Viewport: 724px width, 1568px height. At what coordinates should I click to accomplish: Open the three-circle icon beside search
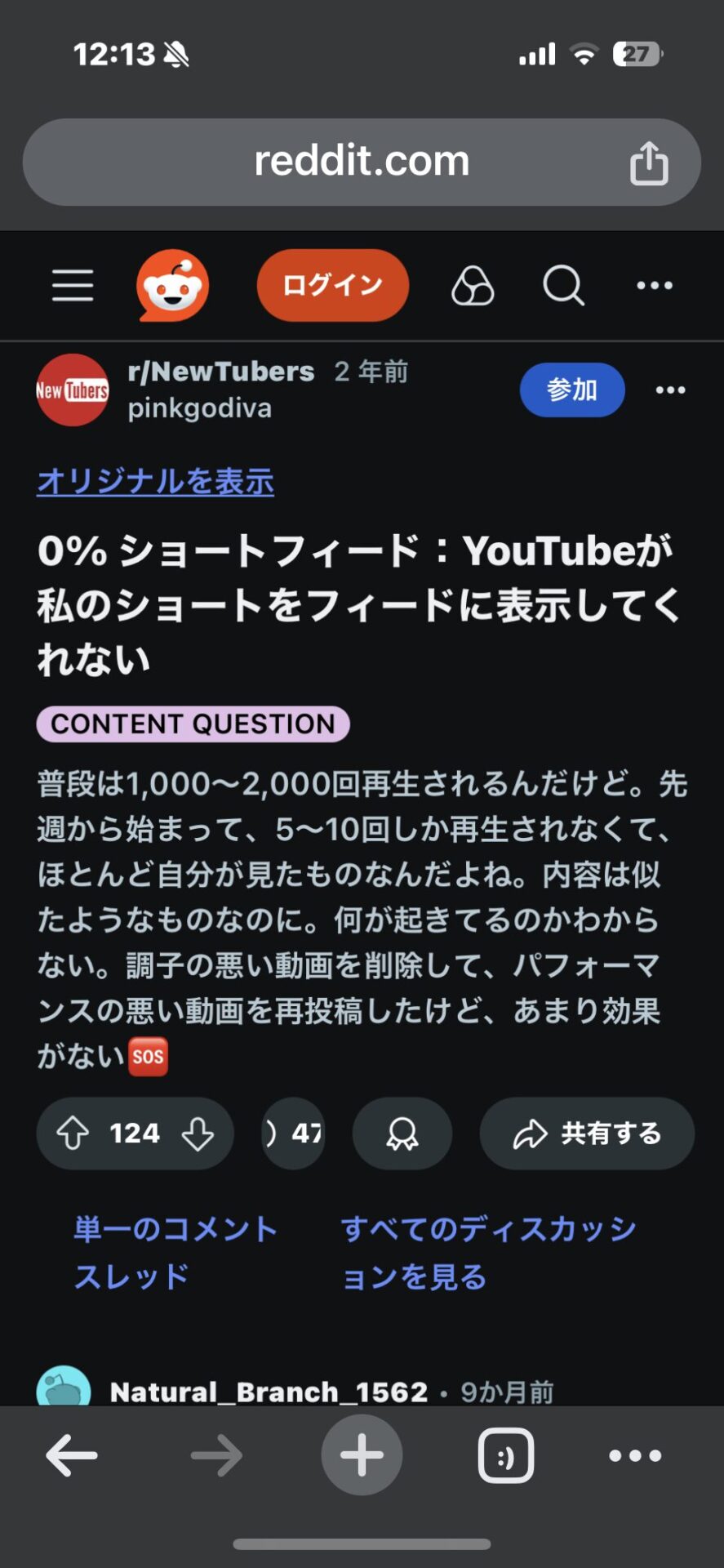(x=473, y=286)
